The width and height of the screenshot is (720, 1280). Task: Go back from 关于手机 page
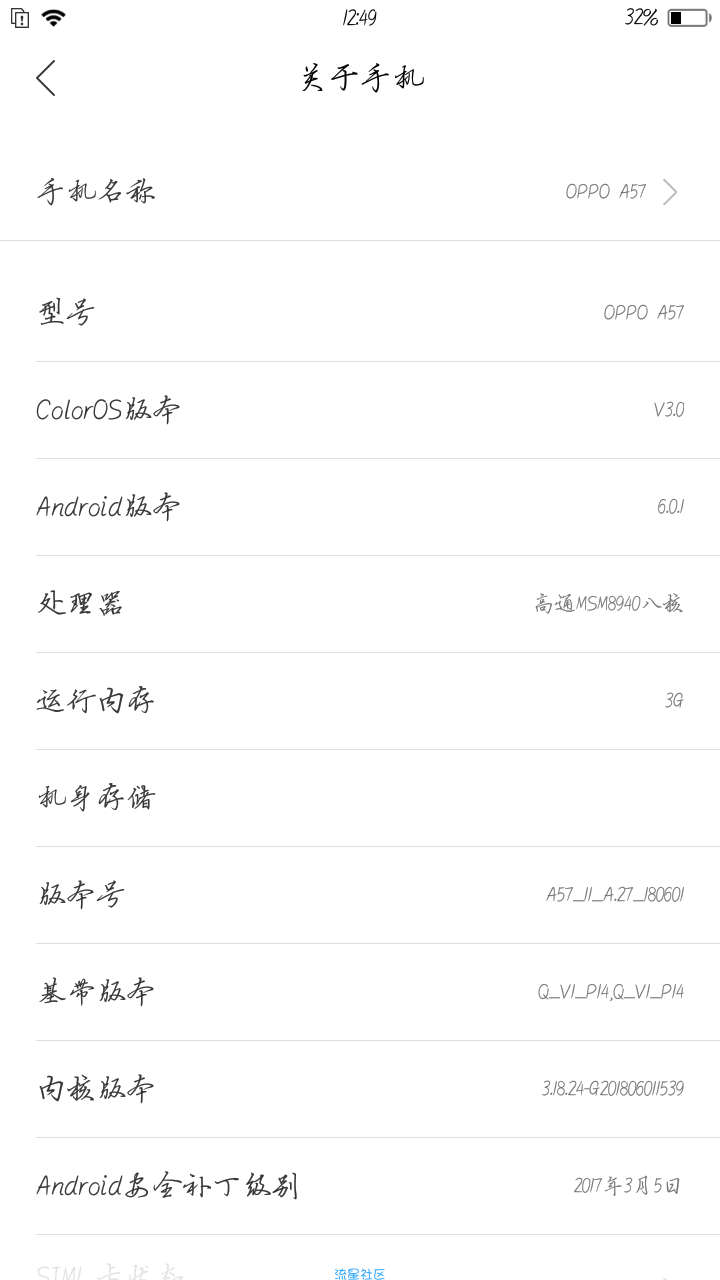pyautogui.click(x=46, y=78)
